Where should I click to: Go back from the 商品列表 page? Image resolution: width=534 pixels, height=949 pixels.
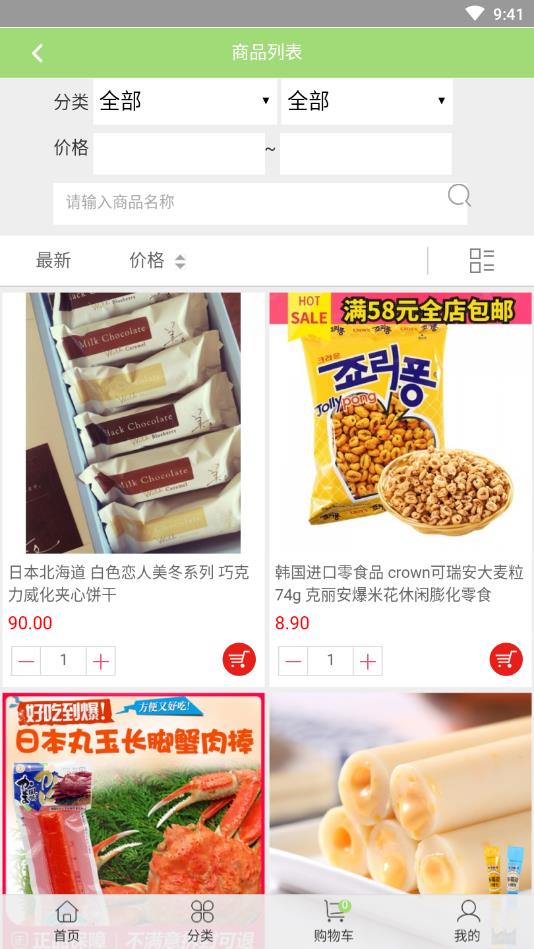click(38, 53)
